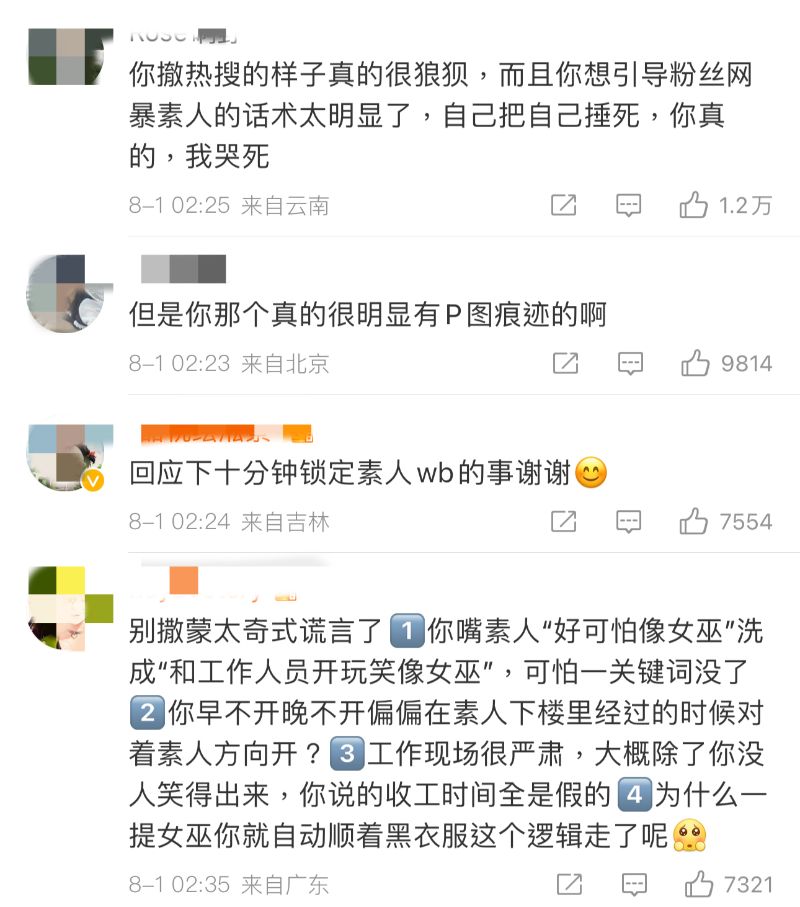
Task: Like the comment from 广东
Action: (x=698, y=884)
